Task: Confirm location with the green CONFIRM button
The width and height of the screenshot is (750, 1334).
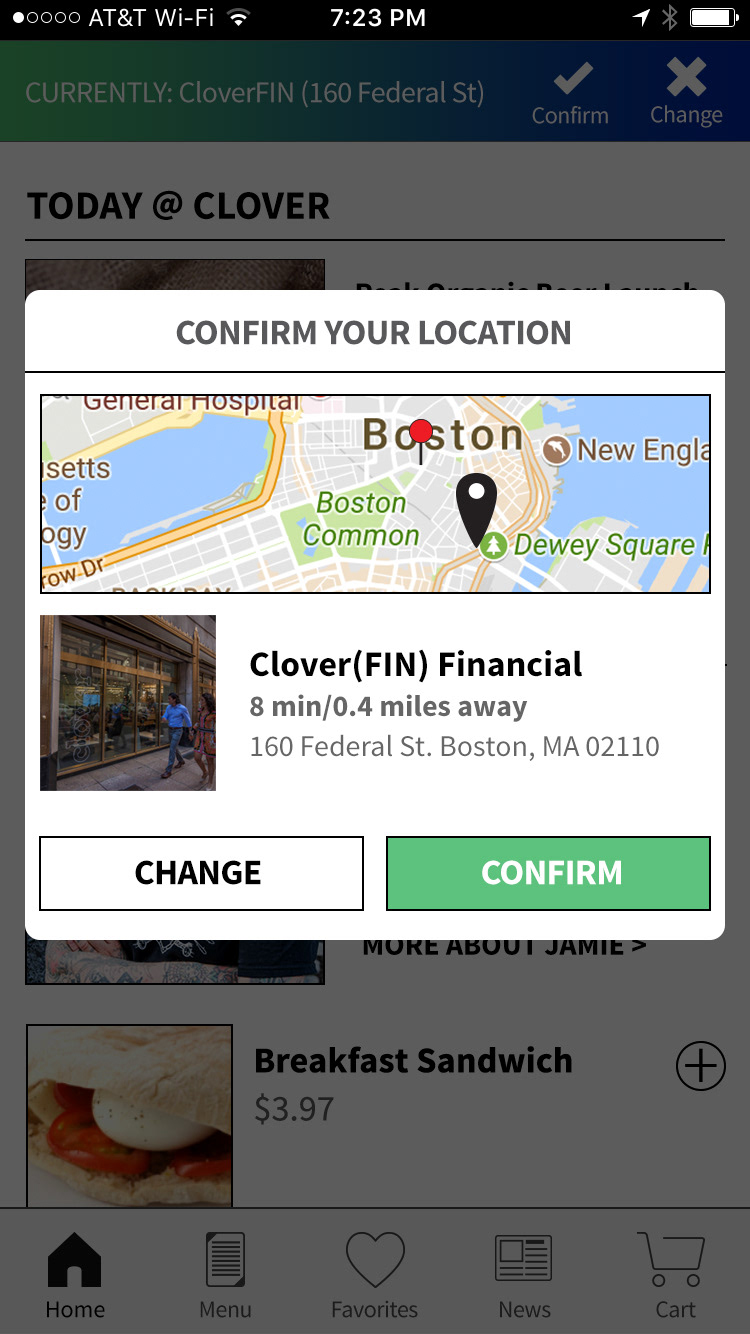Action: [x=548, y=873]
